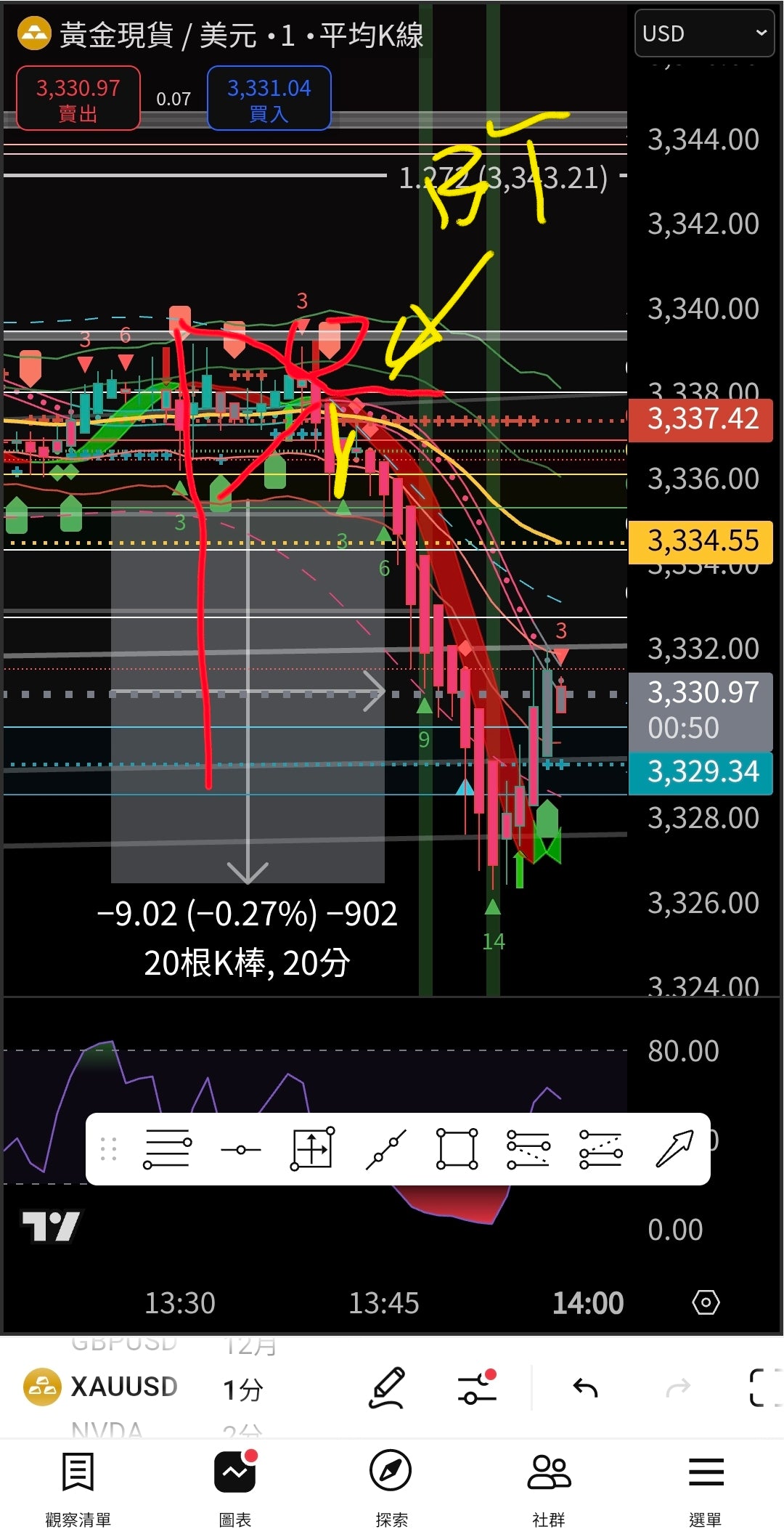Select the Fibonacci retracement drawing tool
Viewport: 784px width, 1537px height.
(x=168, y=1149)
